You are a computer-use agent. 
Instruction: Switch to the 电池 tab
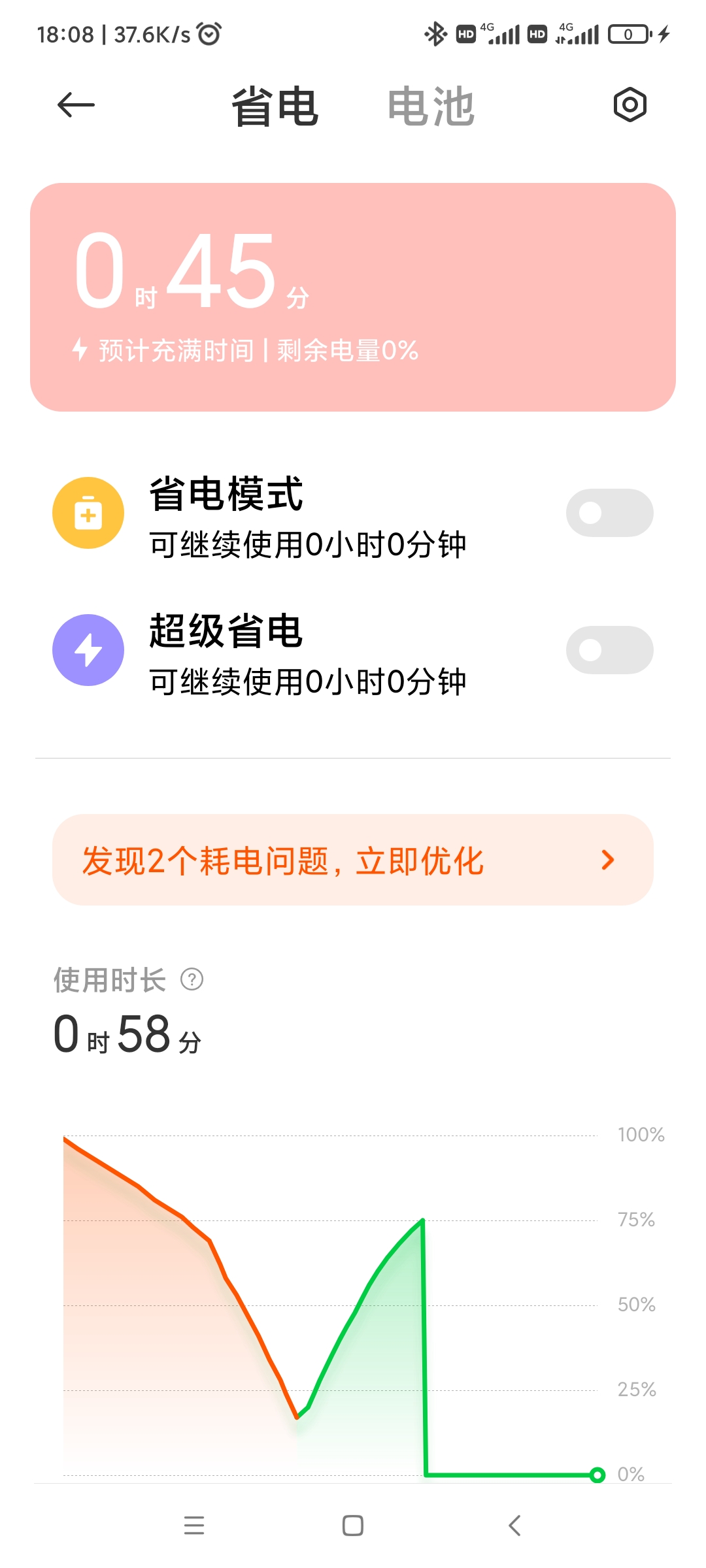[431, 106]
